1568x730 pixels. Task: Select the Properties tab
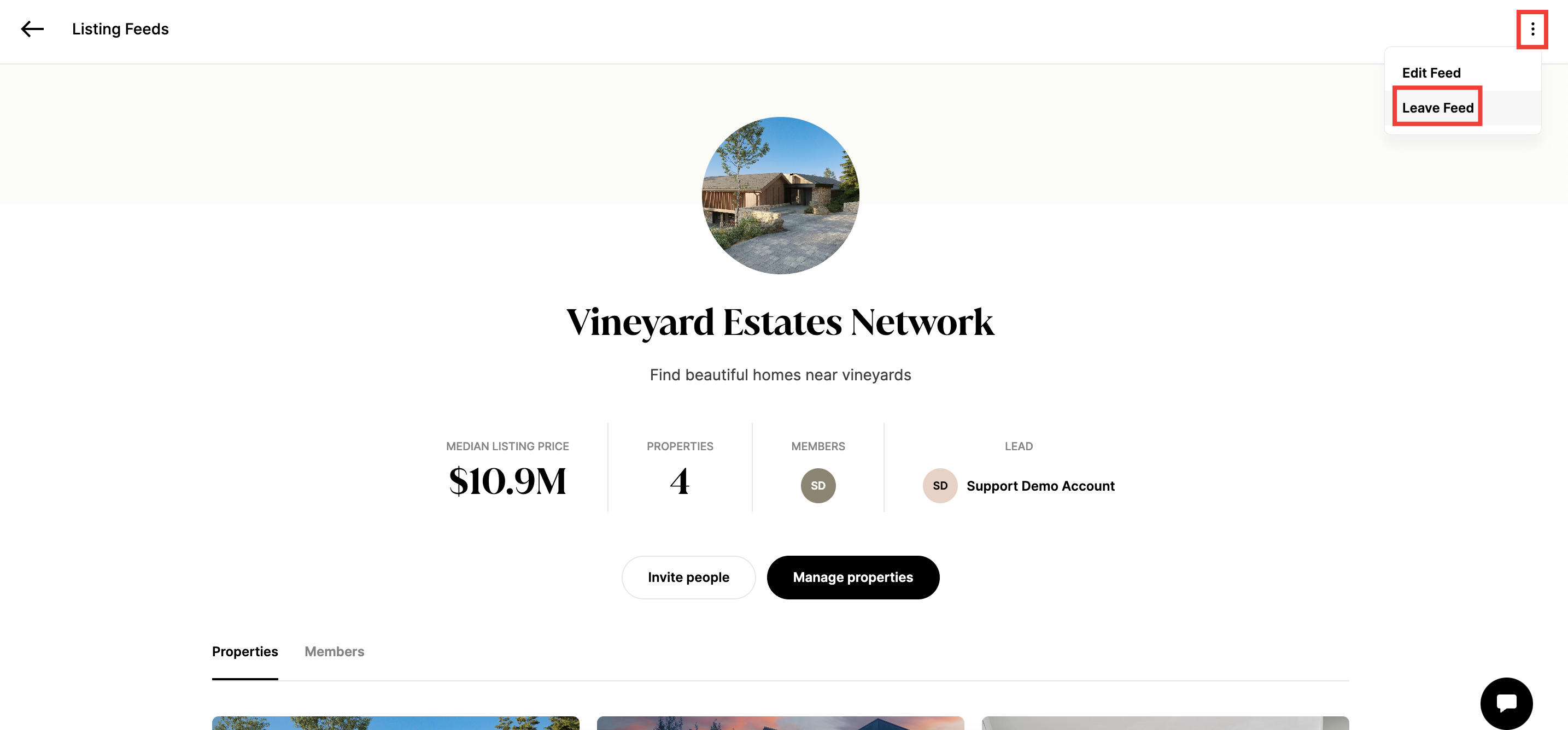pos(245,651)
